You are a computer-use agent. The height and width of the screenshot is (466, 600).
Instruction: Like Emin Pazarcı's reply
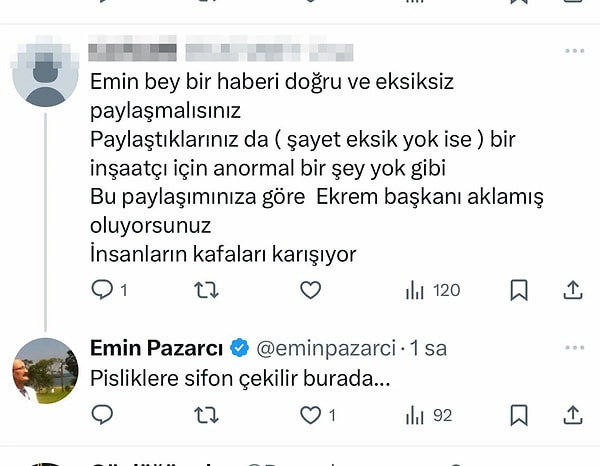pyautogui.click(x=311, y=414)
